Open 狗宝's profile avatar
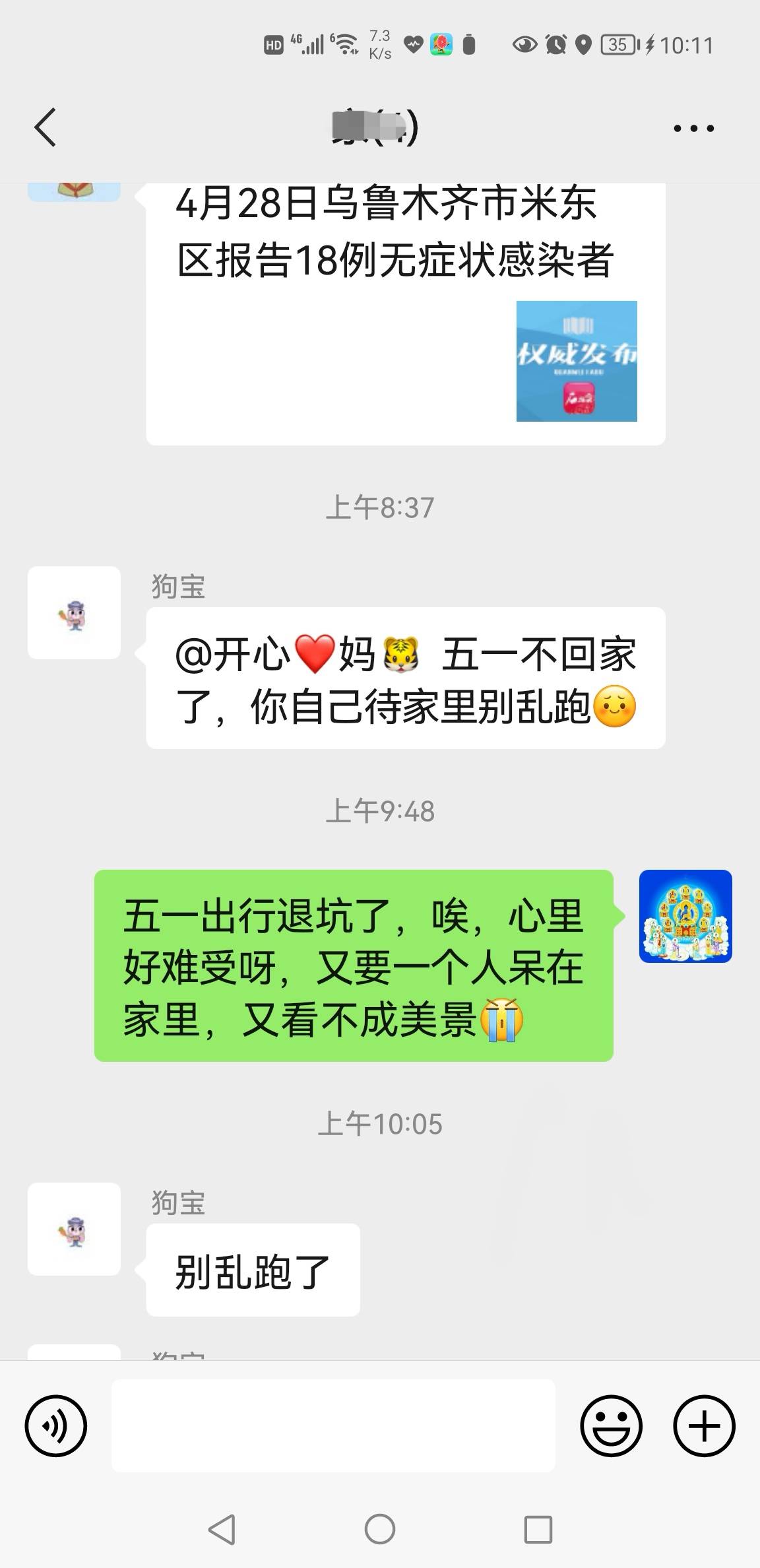The image size is (760, 1568). [74, 612]
